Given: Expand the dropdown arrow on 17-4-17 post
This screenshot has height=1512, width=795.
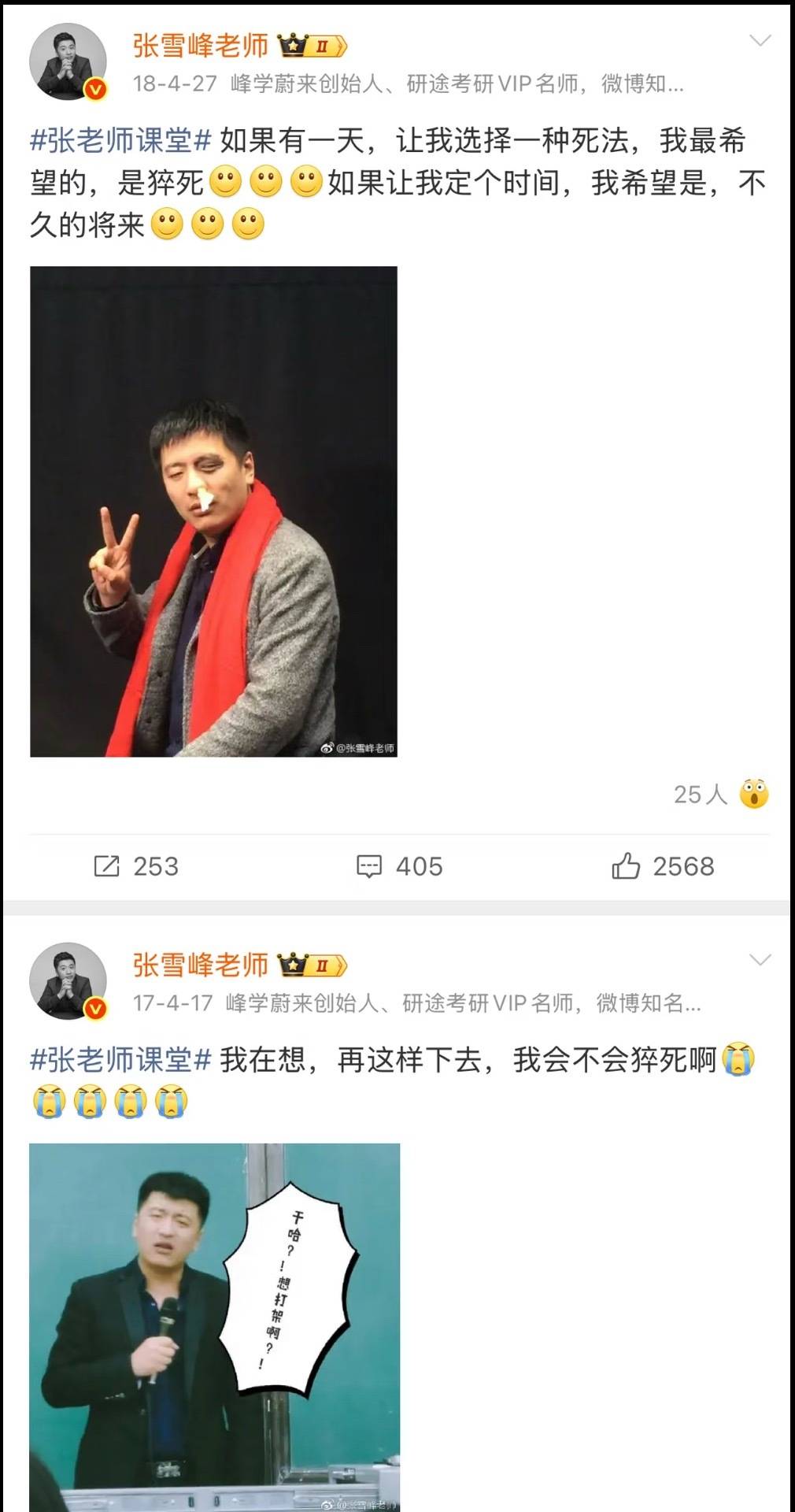Looking at the screenshot, I should tap(760, 960).
